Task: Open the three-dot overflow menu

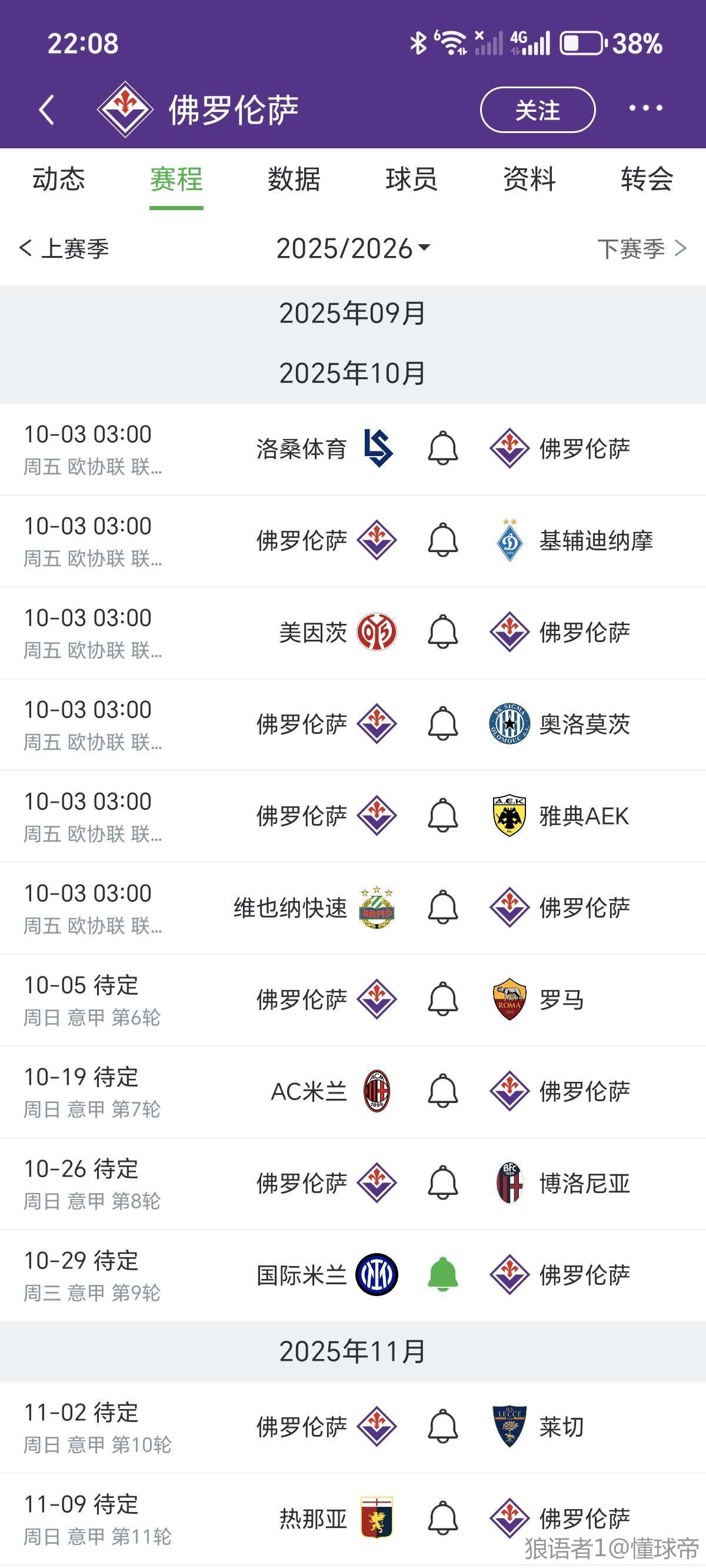Action: 646,108
